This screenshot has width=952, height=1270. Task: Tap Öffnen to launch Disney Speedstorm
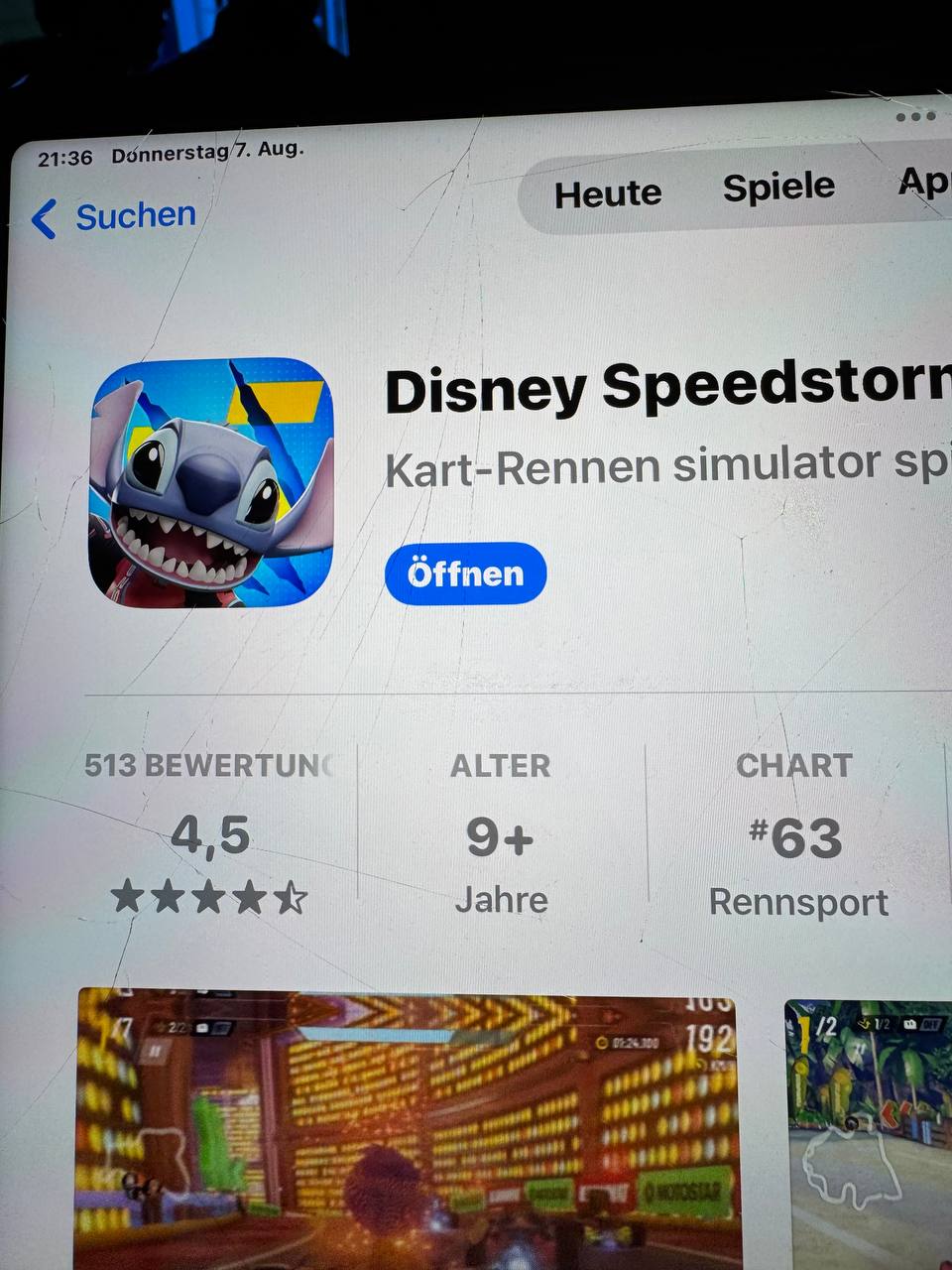pyautogui.click(x=465, y=573)
